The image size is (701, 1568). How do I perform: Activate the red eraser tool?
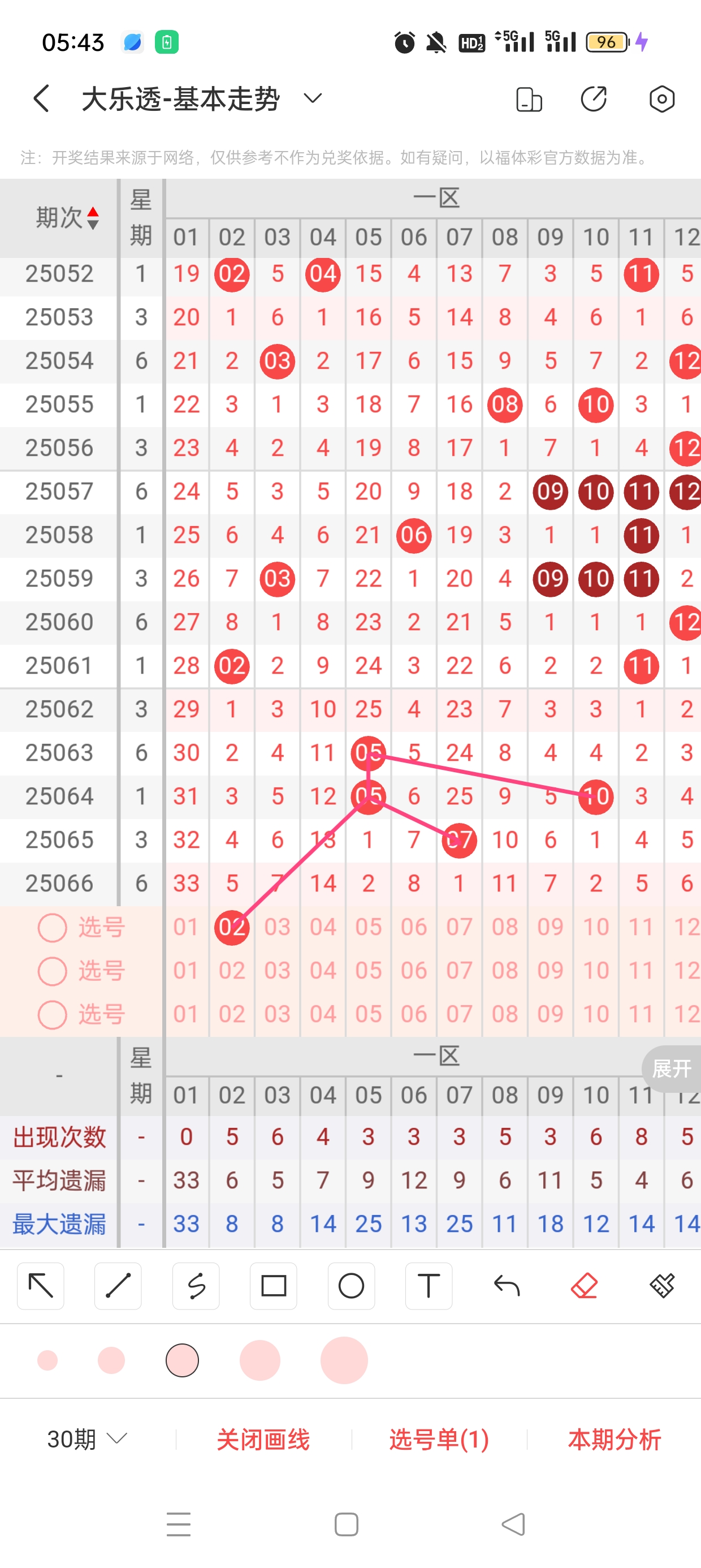tap(584, 1286)
